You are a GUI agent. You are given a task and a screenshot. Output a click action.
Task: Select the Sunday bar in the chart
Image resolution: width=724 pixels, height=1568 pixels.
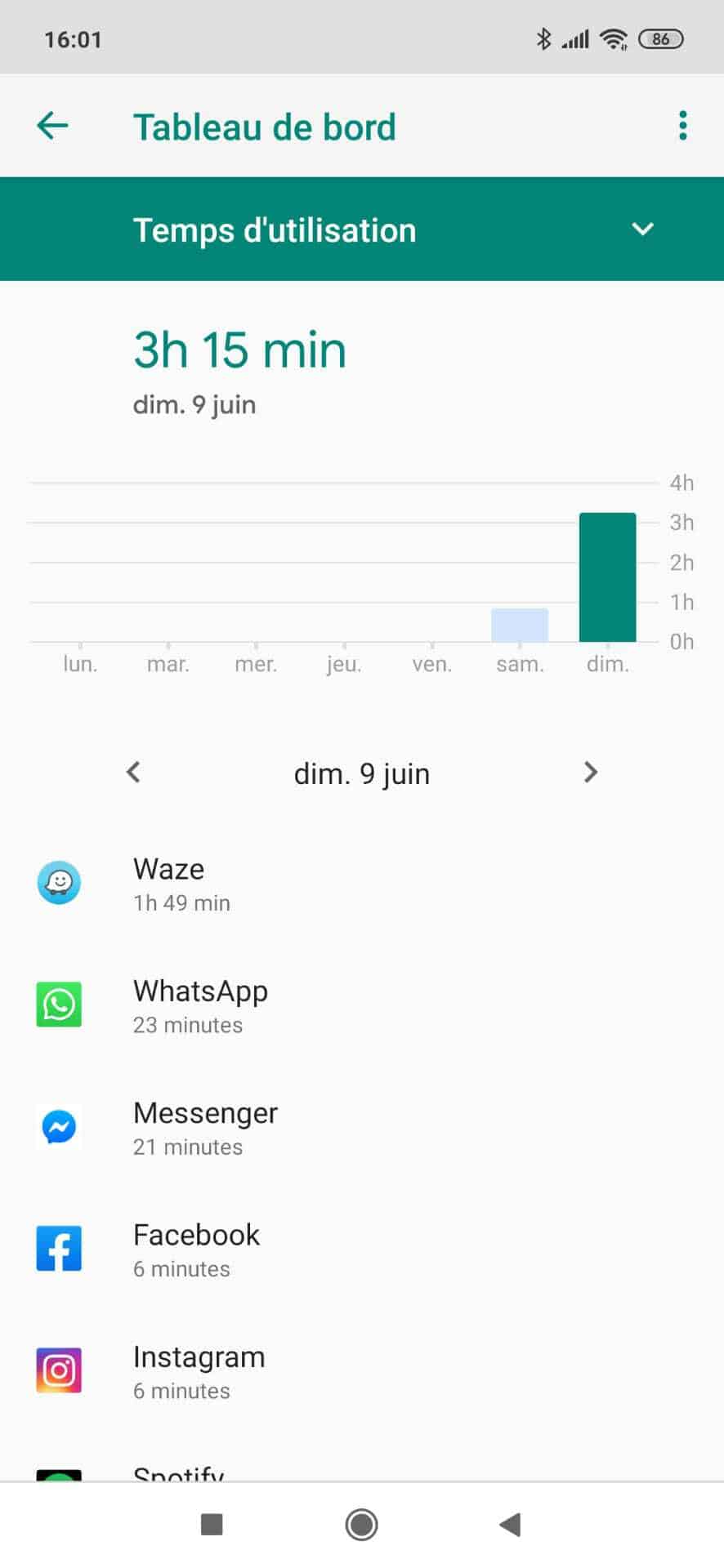click(607, 577)
